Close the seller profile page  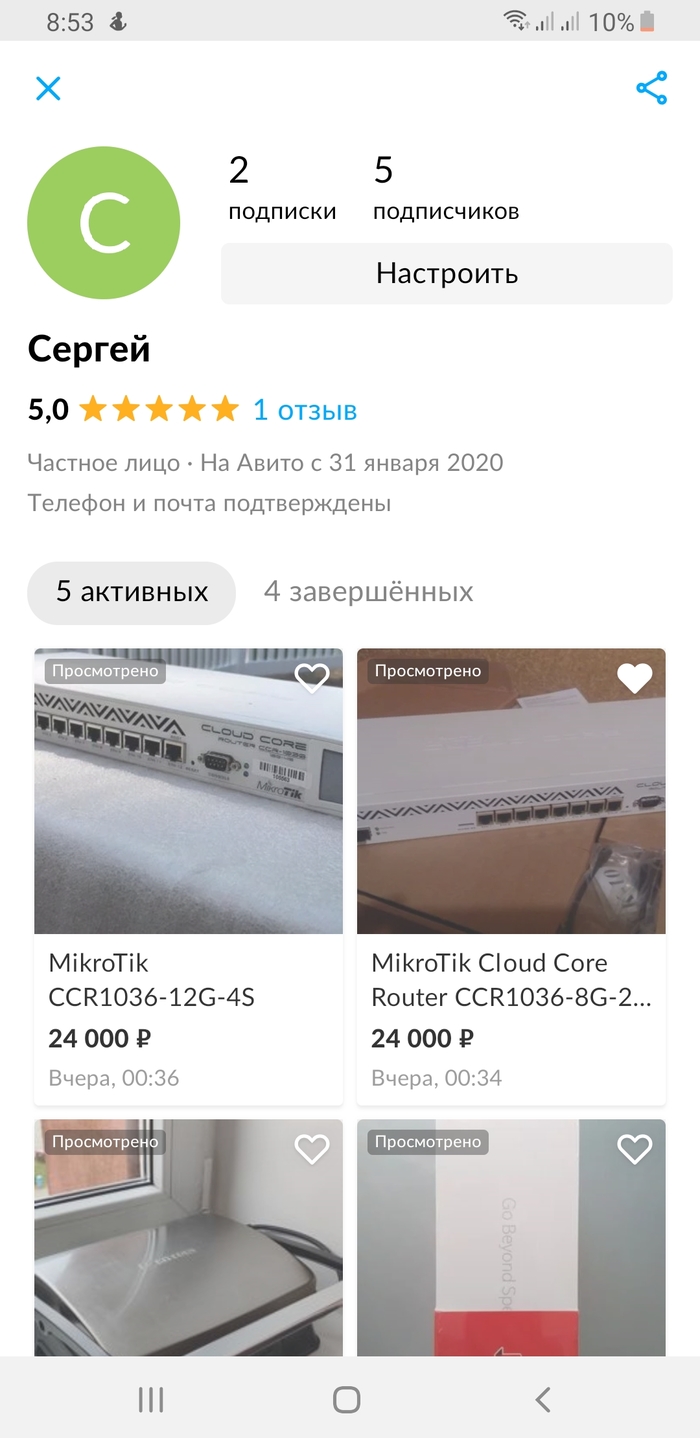pos(48,88)
